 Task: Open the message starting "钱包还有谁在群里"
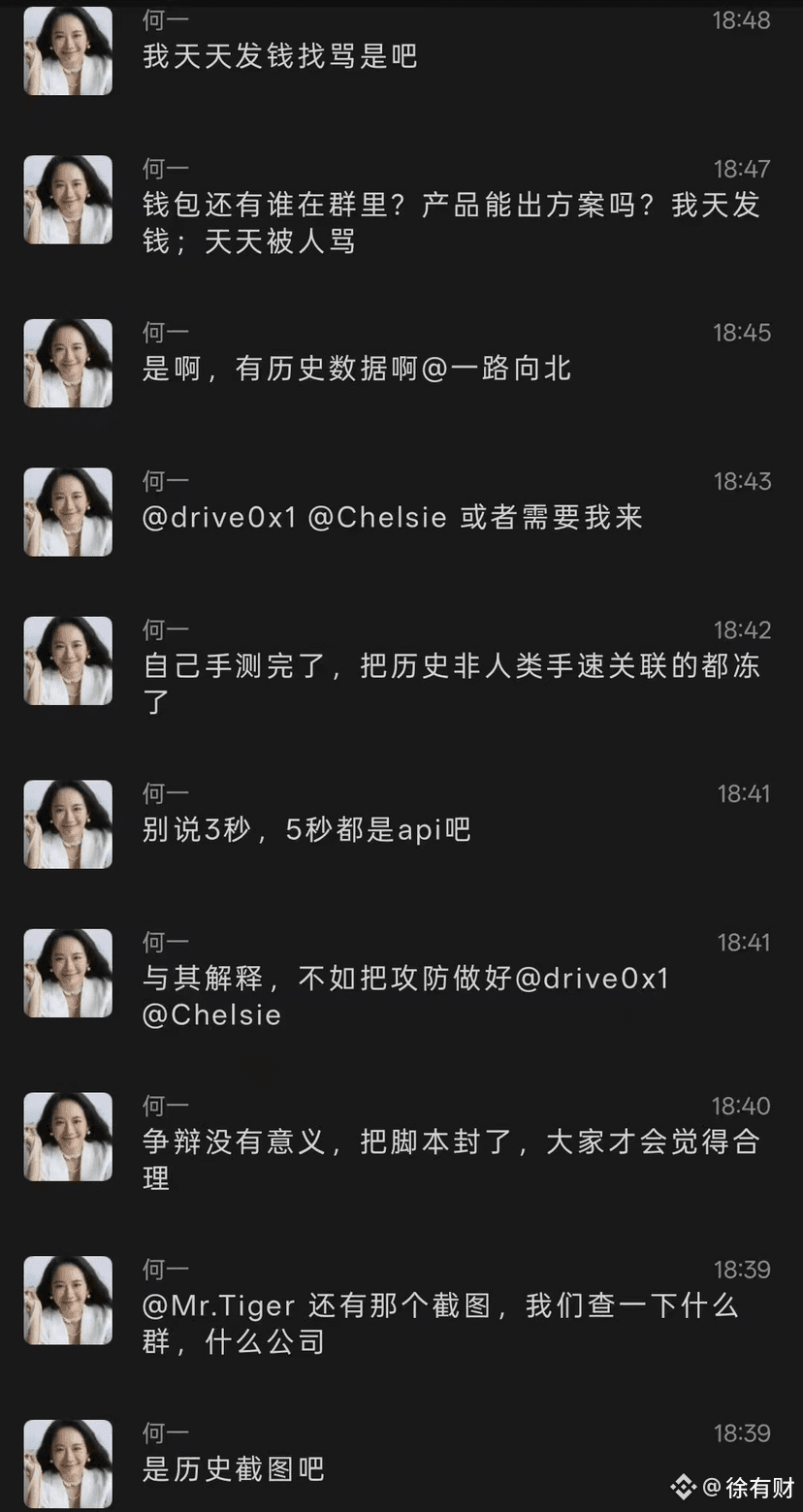pos(450,223)
